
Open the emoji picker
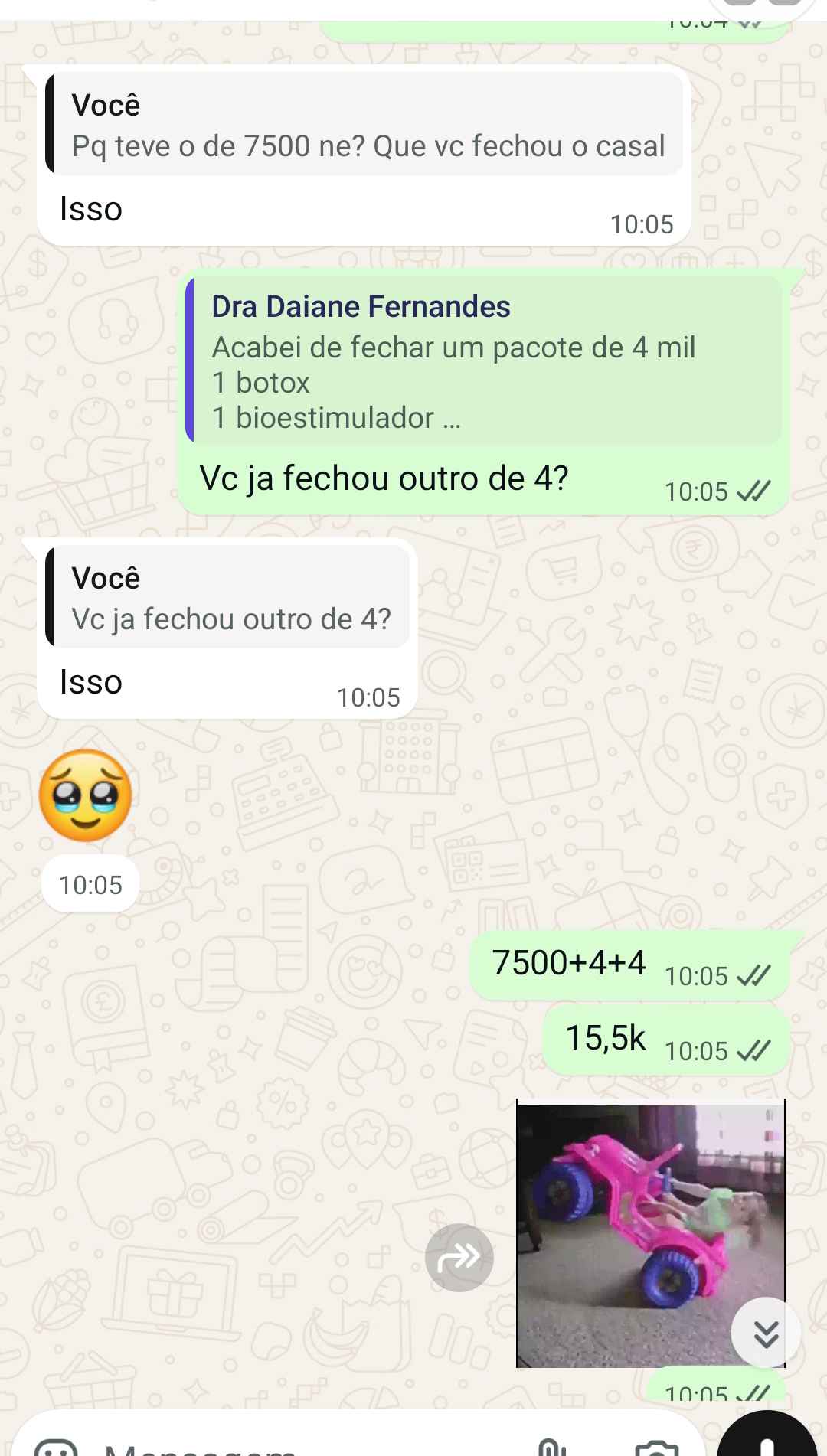coord(57,1447)
